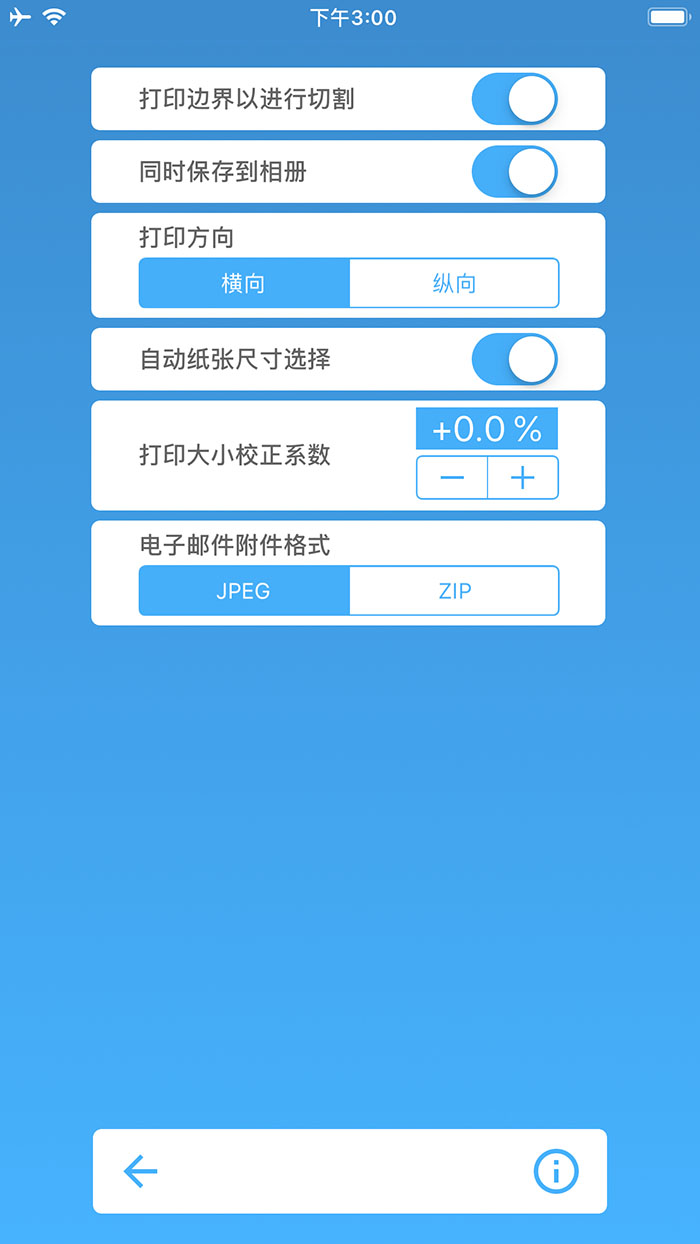Decrease 打印大小校正系数 with minus button

pyautogui.click(x=452, y=477)
